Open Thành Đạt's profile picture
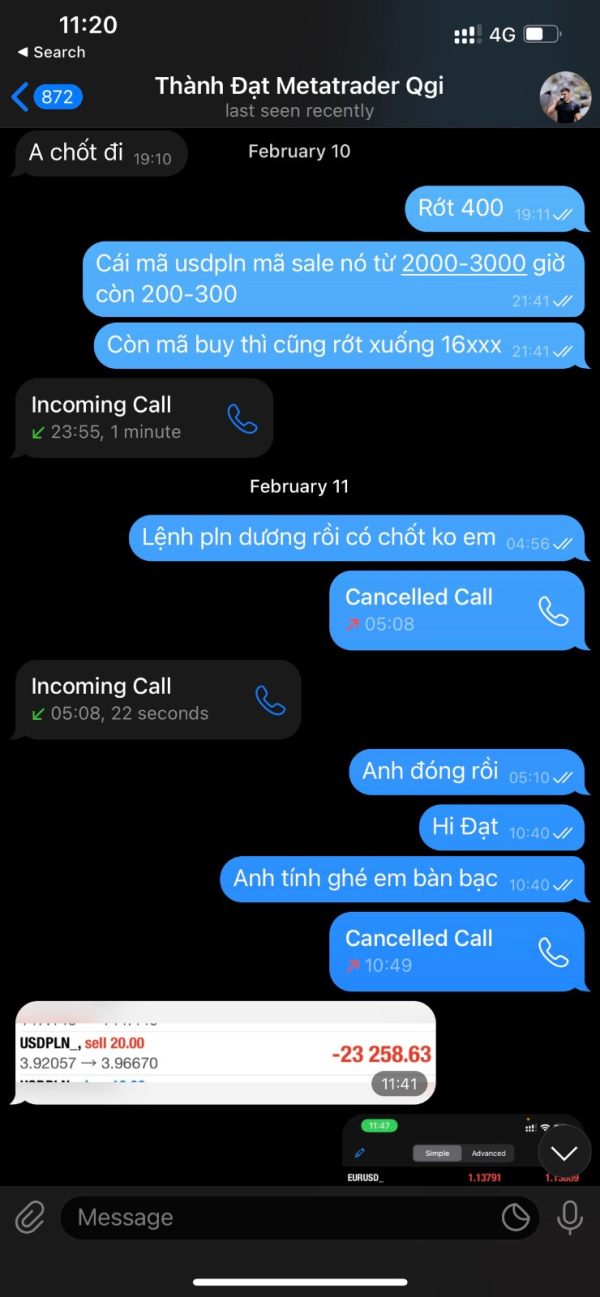 (565, 97)
